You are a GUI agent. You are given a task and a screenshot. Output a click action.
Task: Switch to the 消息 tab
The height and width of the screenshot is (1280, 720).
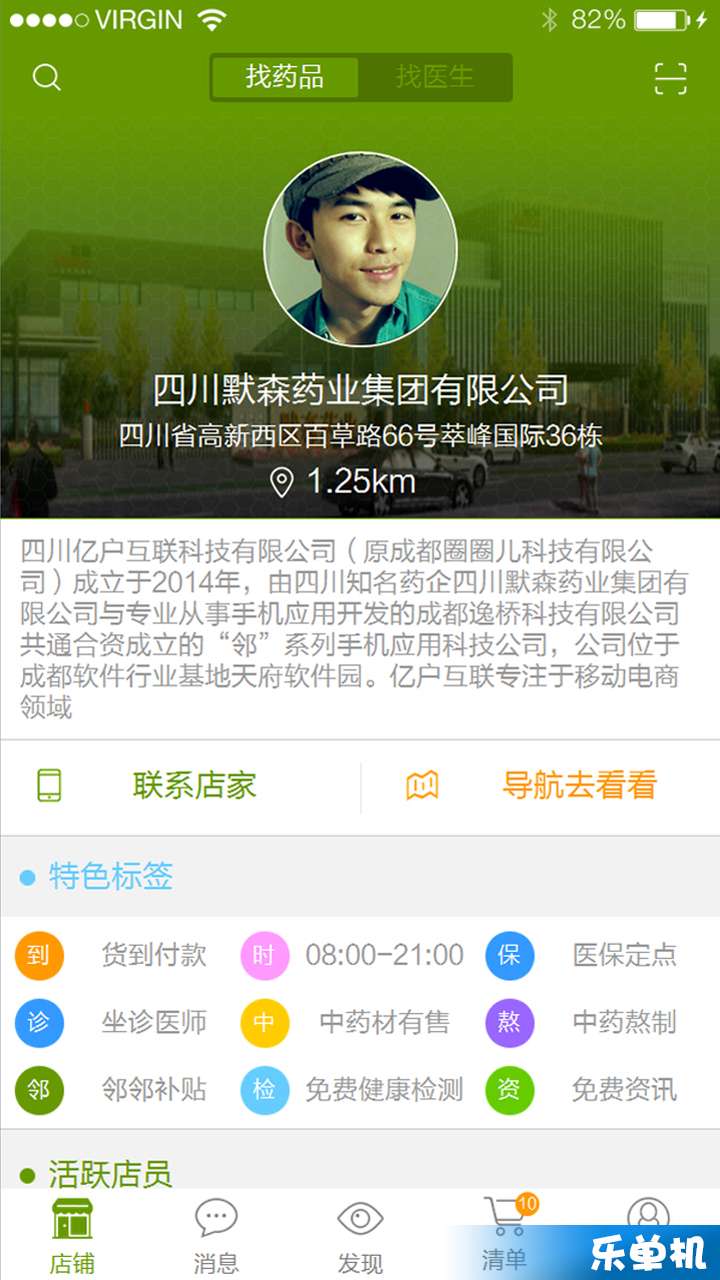(x=216, y=1235)
